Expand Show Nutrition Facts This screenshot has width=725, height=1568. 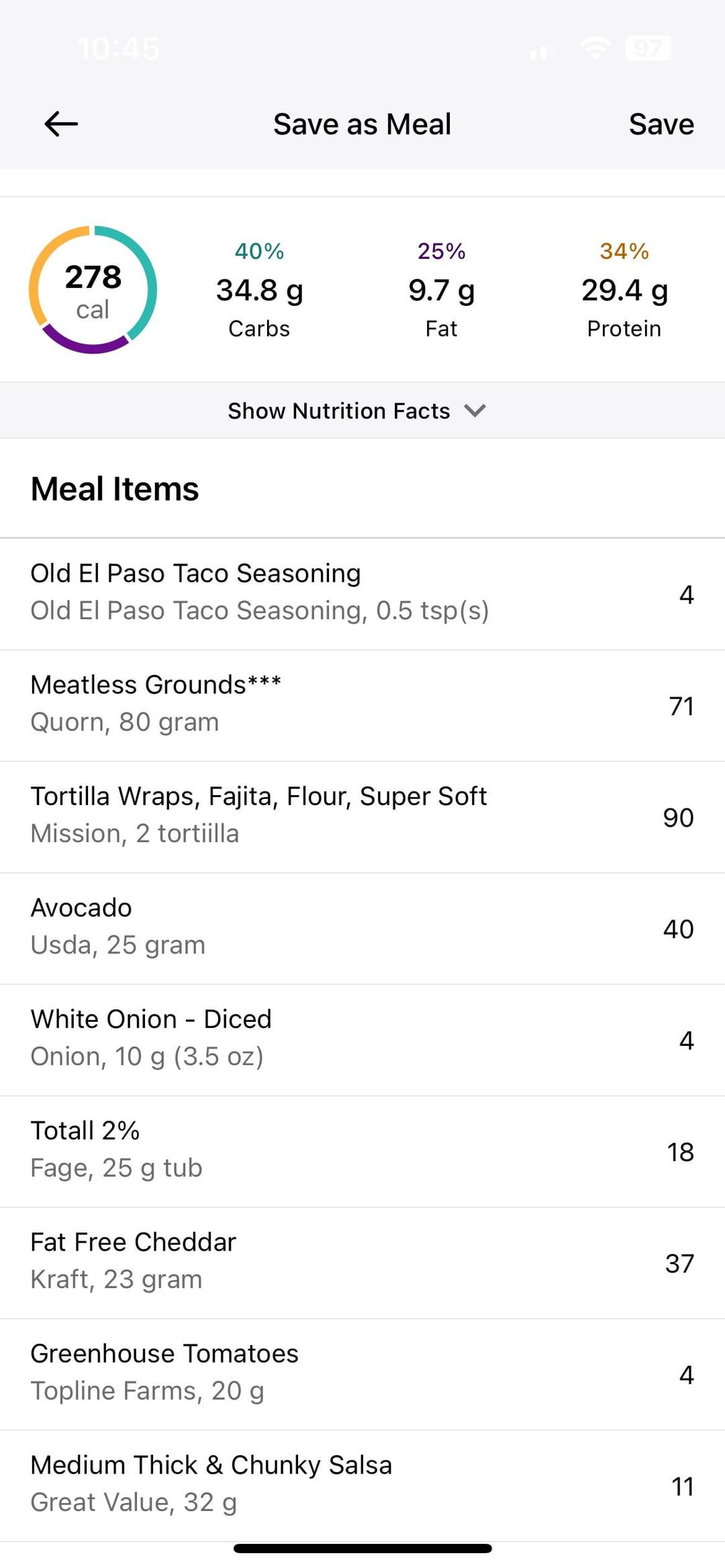[x=362, y=411]
